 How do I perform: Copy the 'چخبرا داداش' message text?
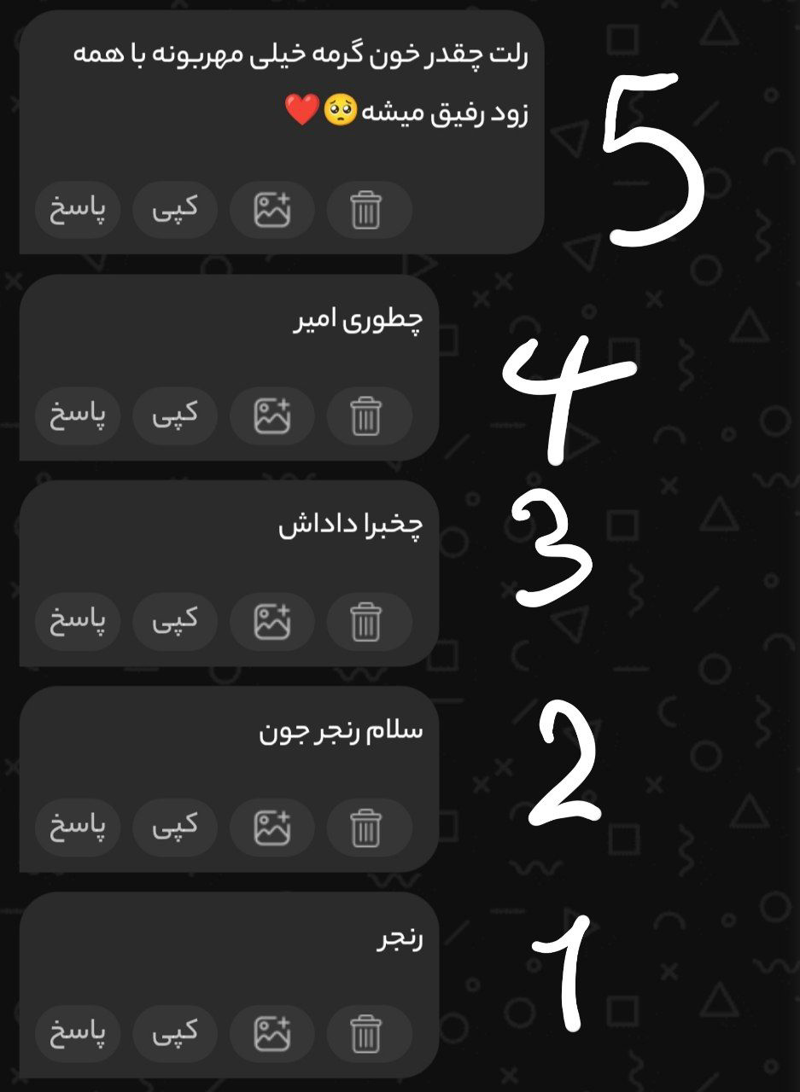click(175, 621)
